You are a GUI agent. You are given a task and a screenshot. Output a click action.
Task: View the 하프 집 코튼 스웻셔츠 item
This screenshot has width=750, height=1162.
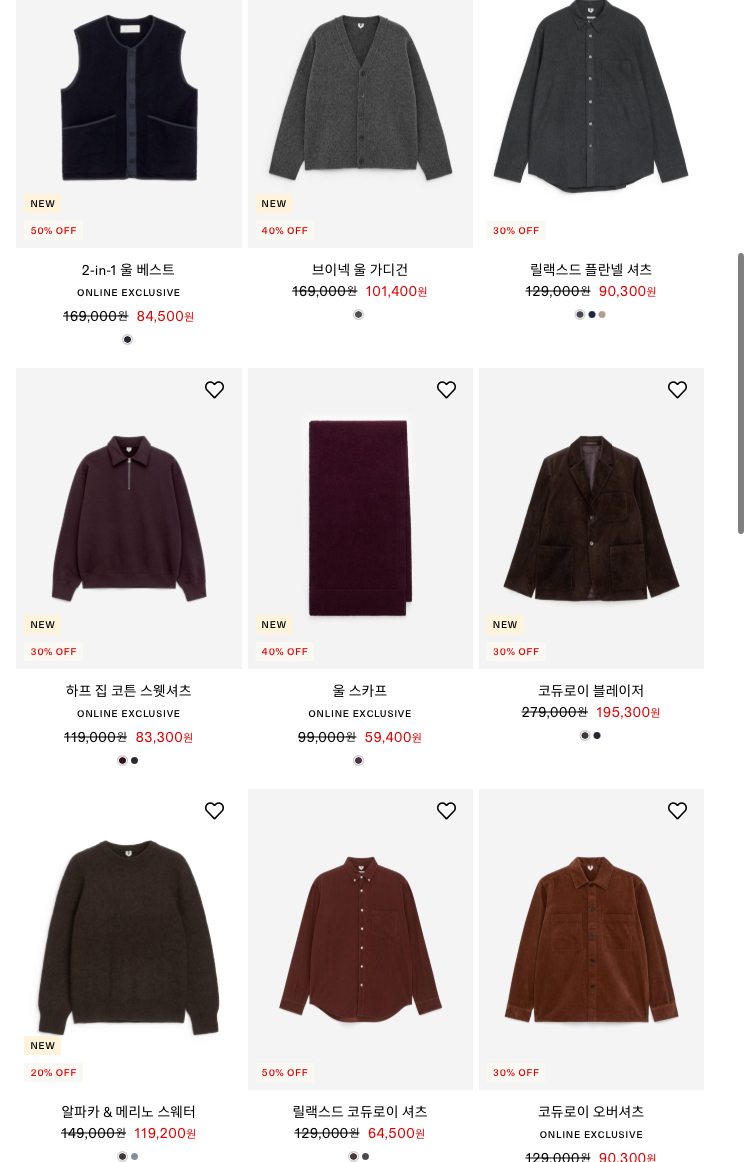click(x=128, y=520)
